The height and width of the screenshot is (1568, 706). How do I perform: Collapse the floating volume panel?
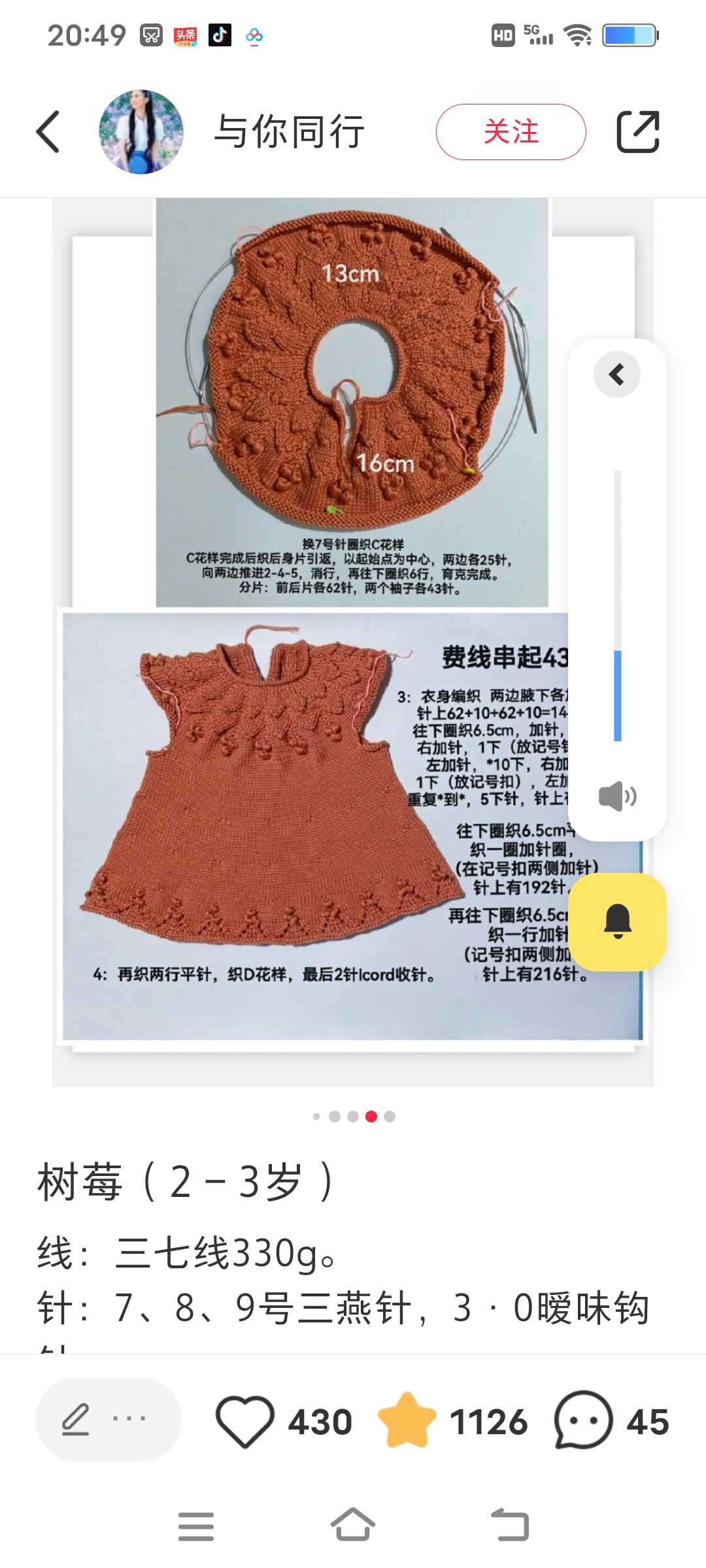(x=616, y=374)
